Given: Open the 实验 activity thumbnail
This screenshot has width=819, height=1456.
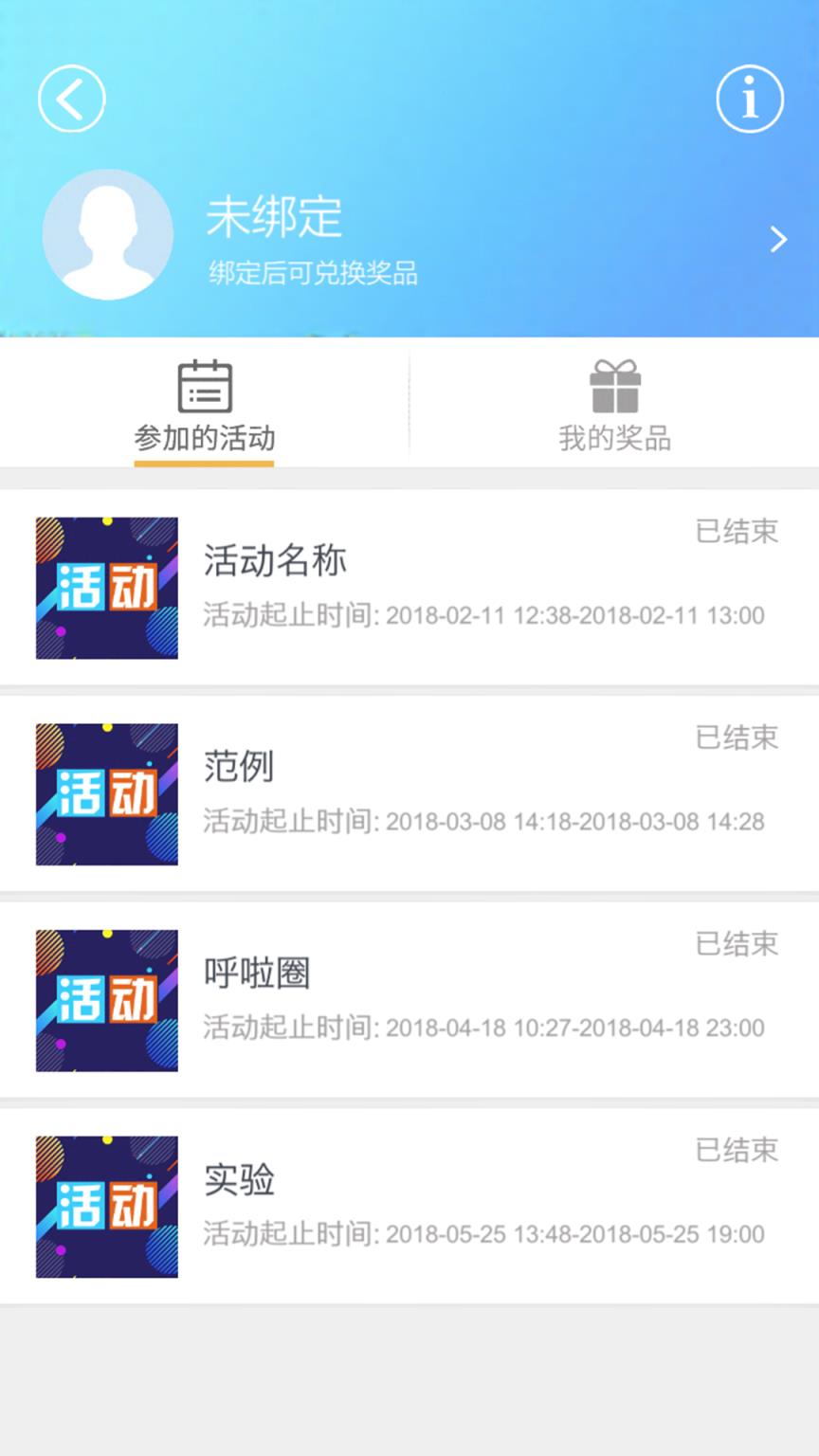Looking at the screenshot, I should click(106, 1206).
